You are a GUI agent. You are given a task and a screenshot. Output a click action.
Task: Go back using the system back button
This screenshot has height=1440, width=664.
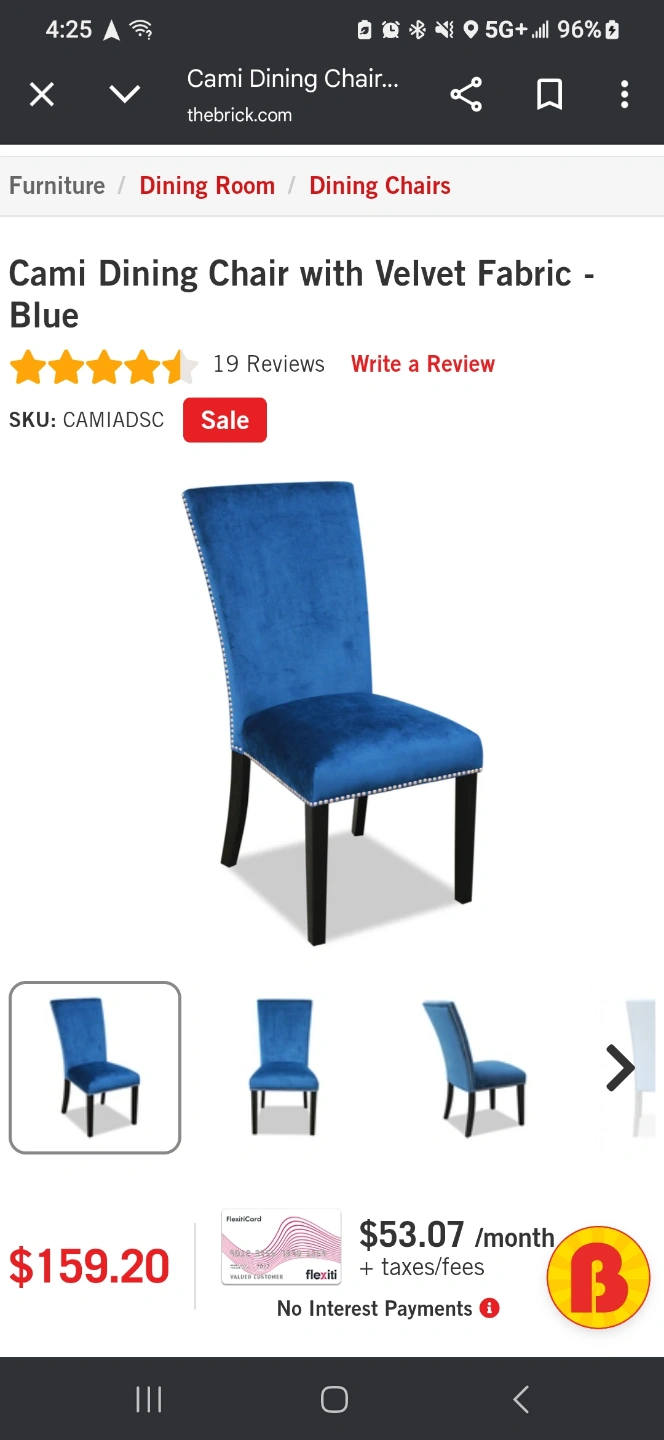click(520, 1399)
